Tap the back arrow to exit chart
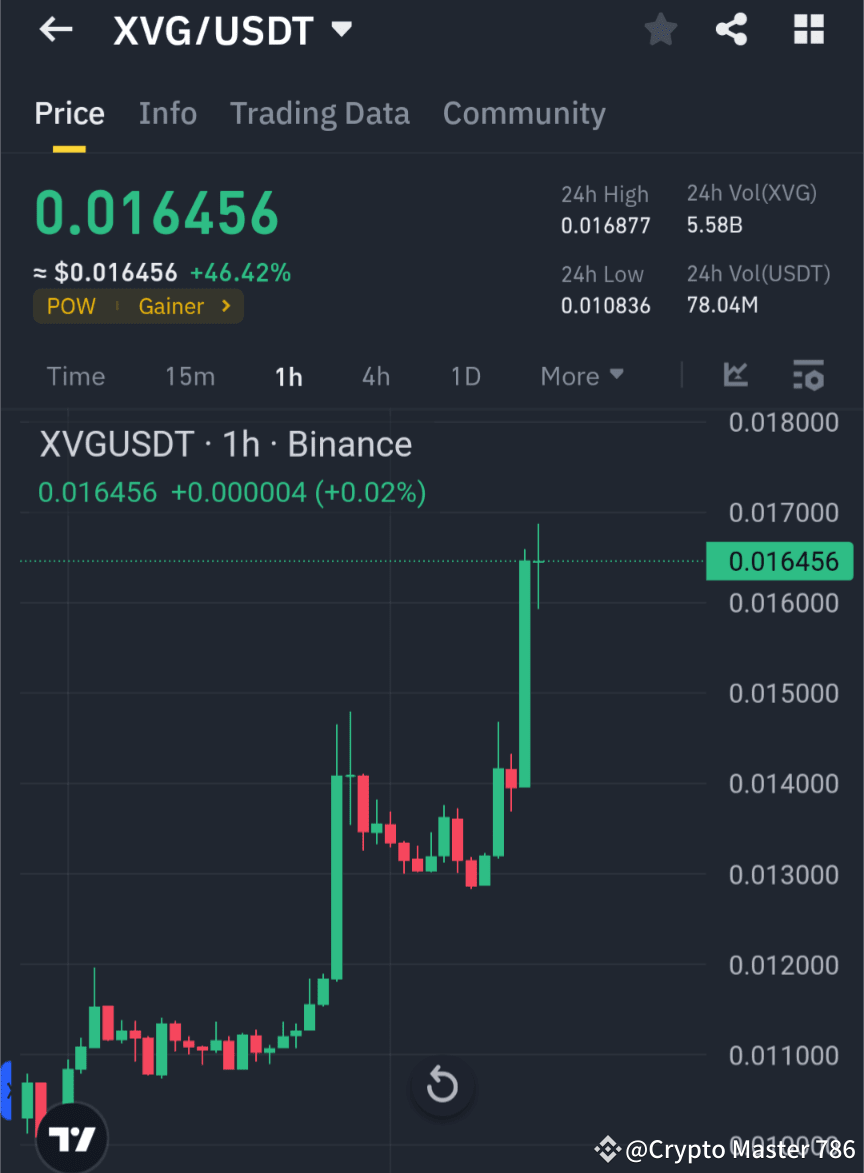The width and height of the screenshot is (864, 1173). pyautogui.click(x=55, y=29)
